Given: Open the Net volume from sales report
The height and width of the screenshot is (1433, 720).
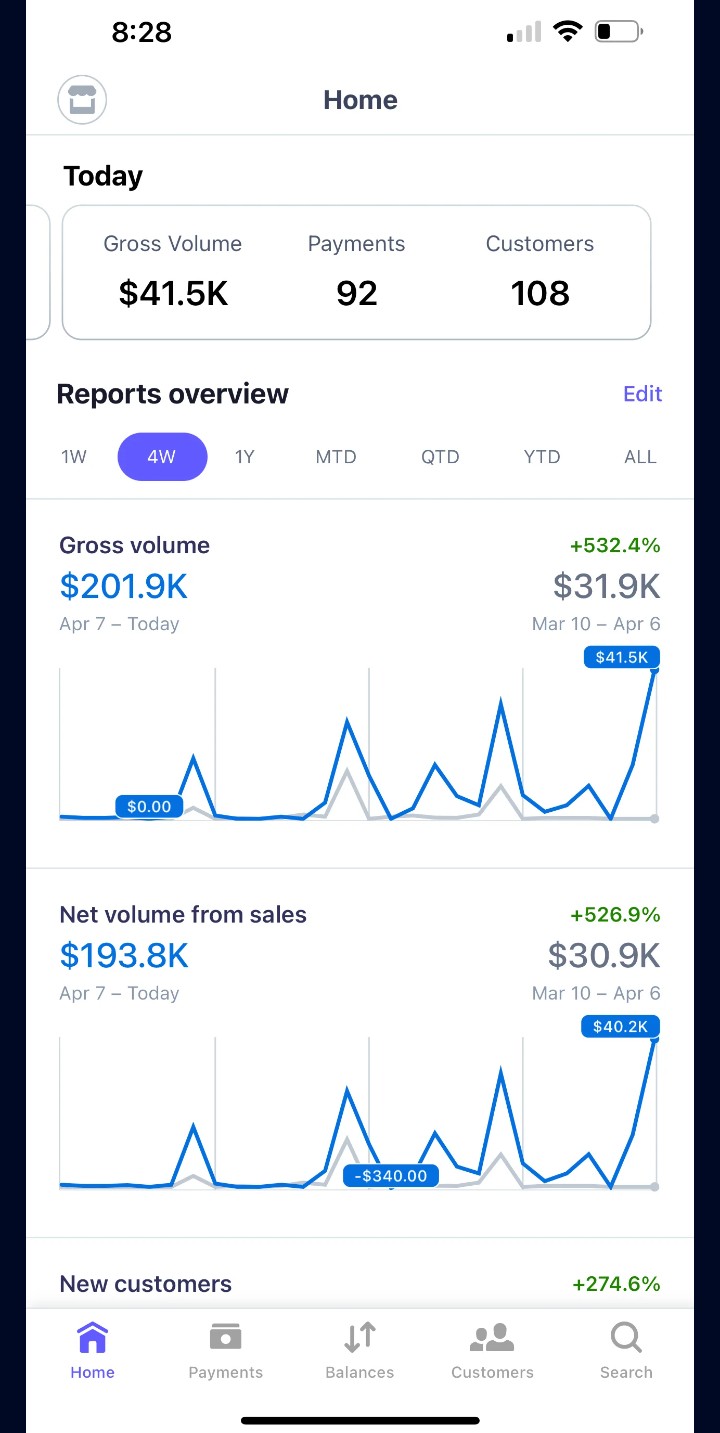Looking at the screenshot, I should coord(360,1053).
